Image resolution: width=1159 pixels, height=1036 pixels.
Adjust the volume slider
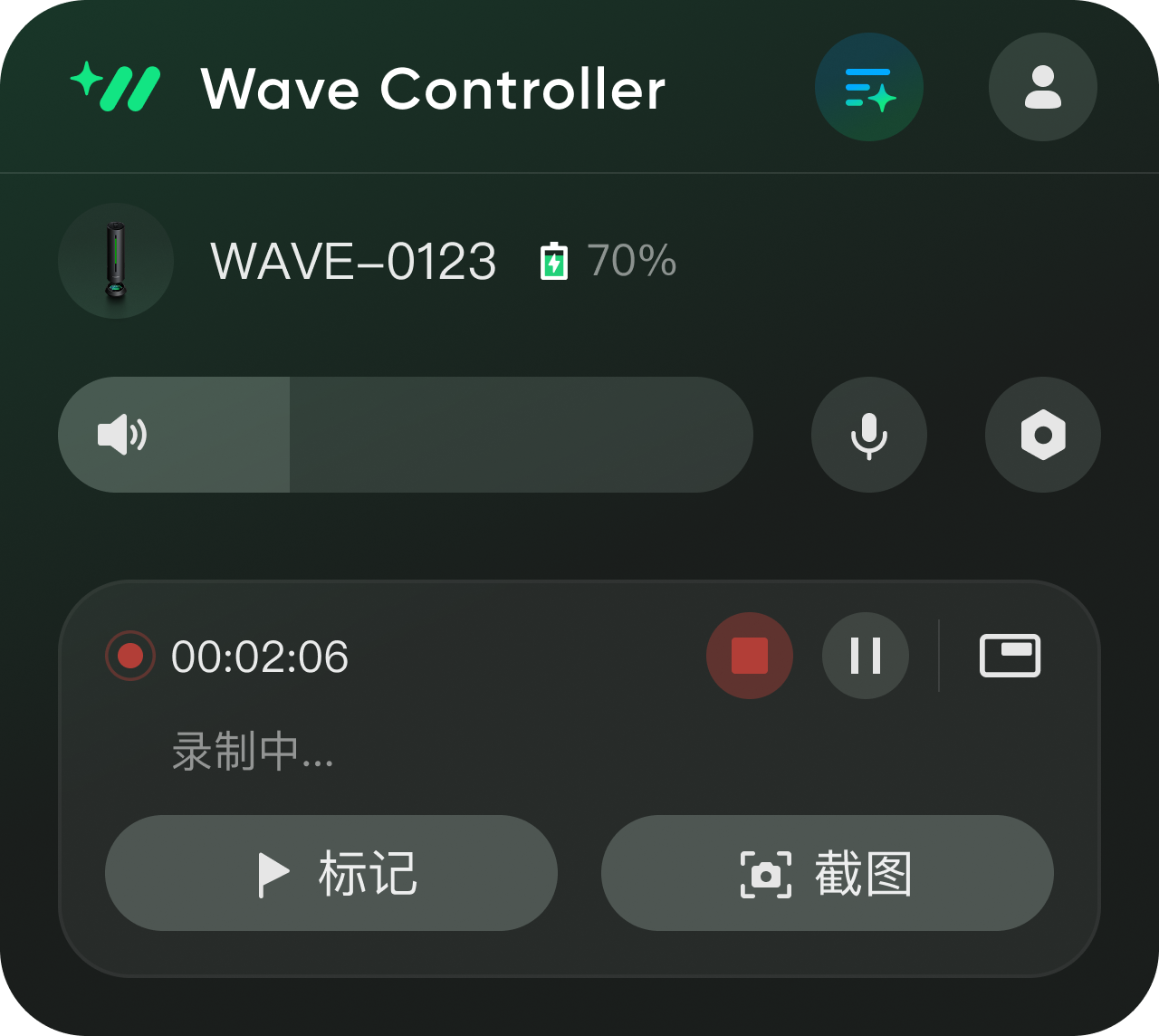406,435
